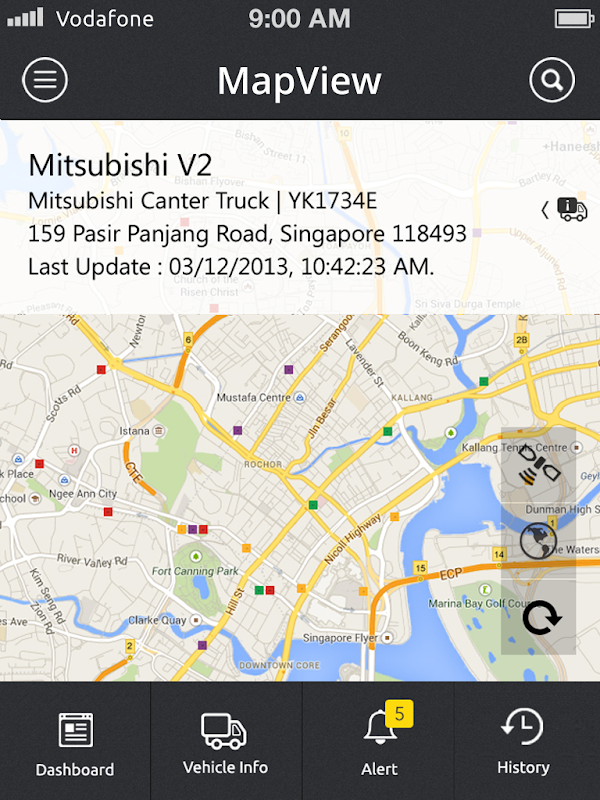The width and height of the screenshot is (600, 800).
Task: Open the search icon
Action: pyautogui.click(x=552, y=80)
